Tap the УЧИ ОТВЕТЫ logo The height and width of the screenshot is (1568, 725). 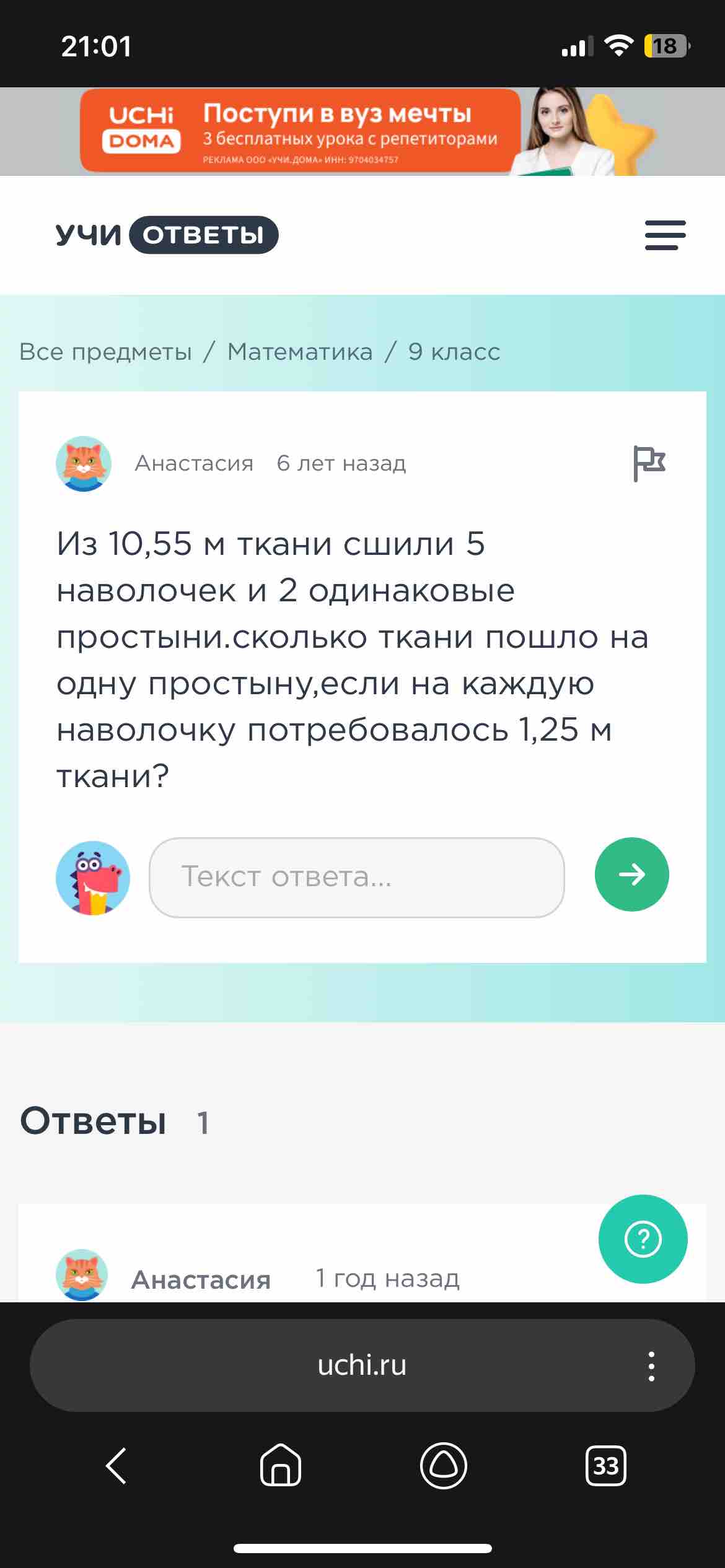(x=167, y=235)
